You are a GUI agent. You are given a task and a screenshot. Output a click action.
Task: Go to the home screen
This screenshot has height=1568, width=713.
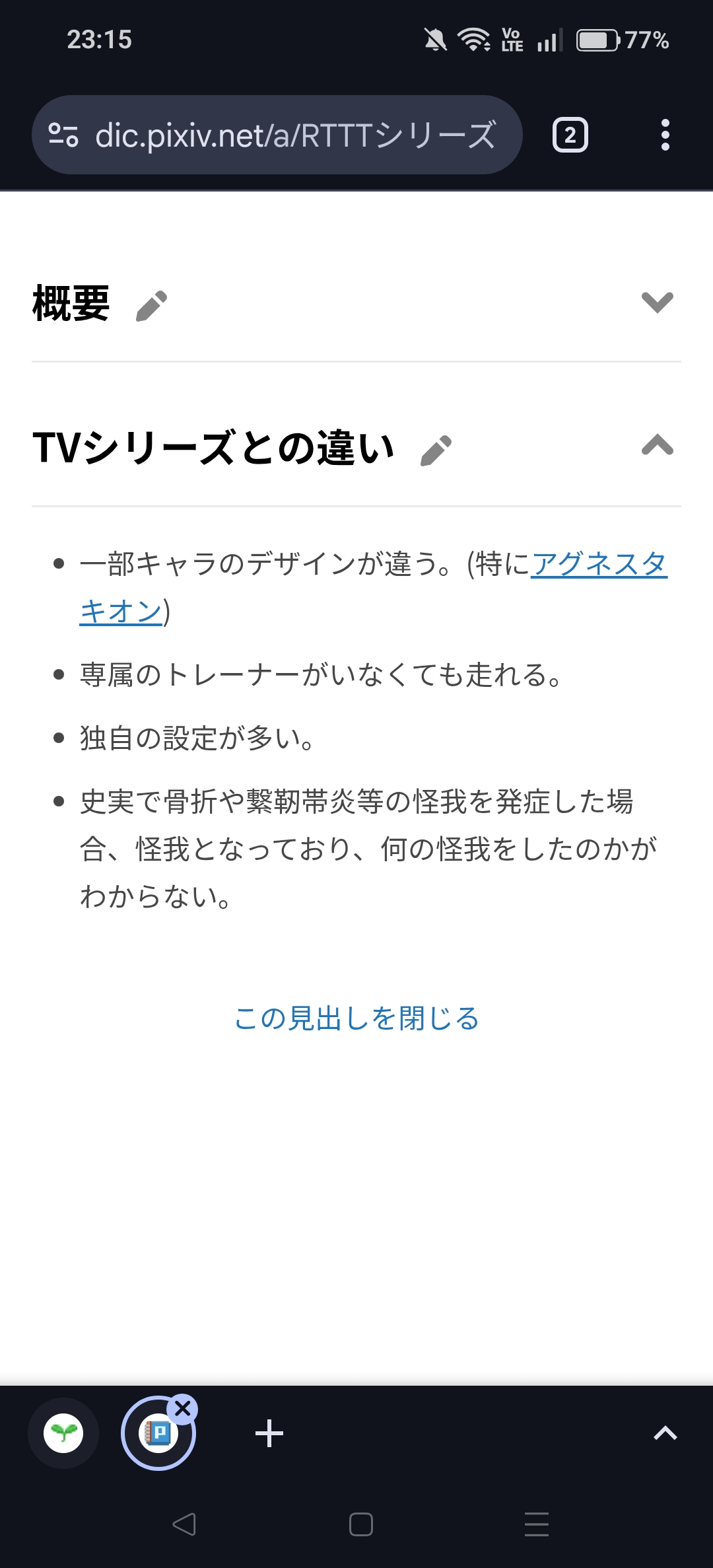(x=360, y=1524)
